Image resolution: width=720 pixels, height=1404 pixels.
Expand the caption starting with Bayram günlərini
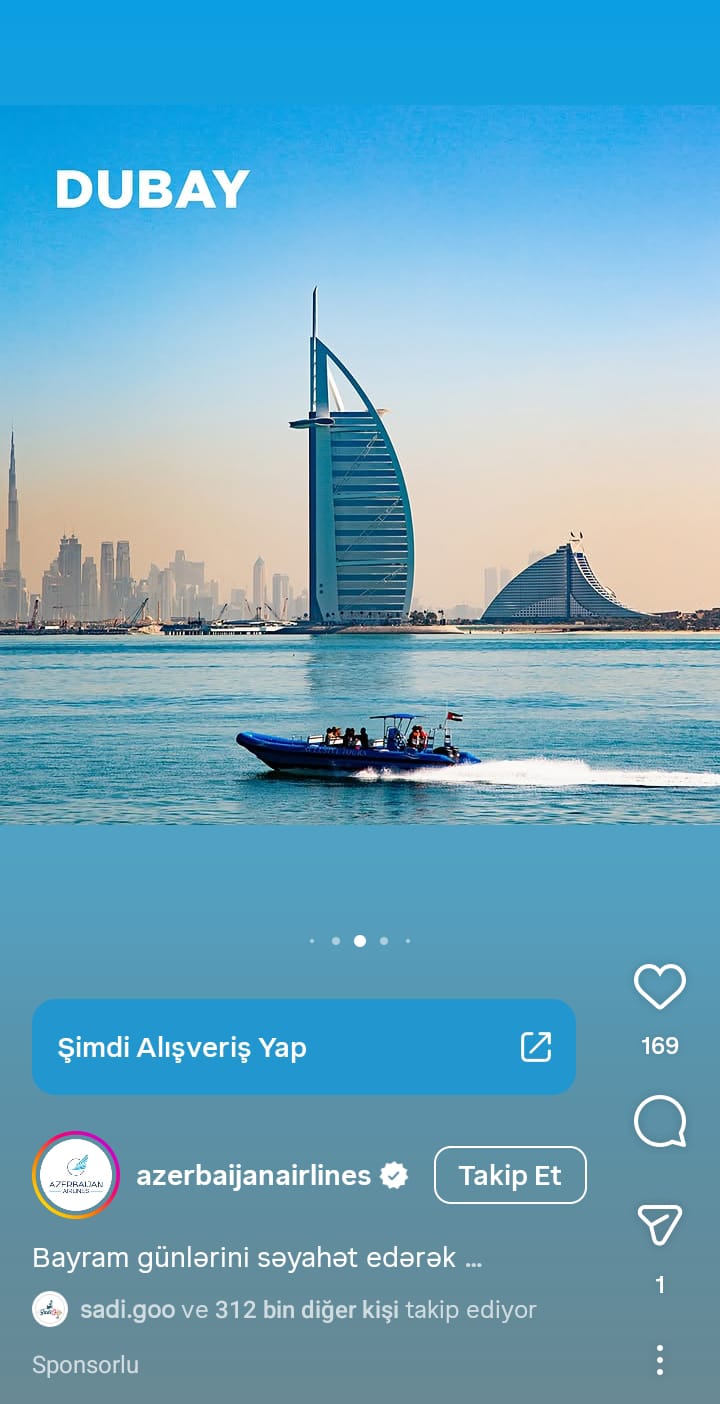(257, 1258)
